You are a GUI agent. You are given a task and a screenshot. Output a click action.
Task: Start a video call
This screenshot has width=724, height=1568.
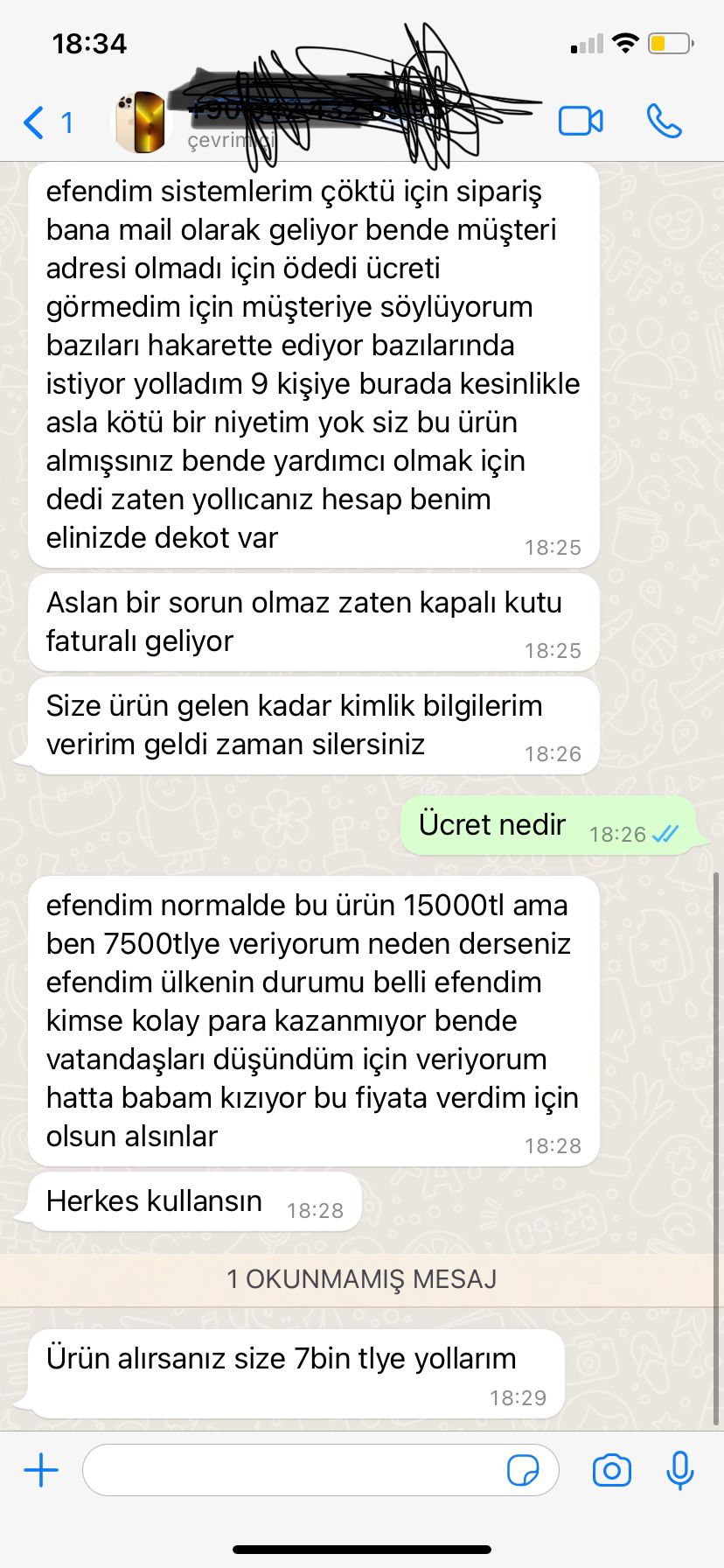click(x=581, y=122)
